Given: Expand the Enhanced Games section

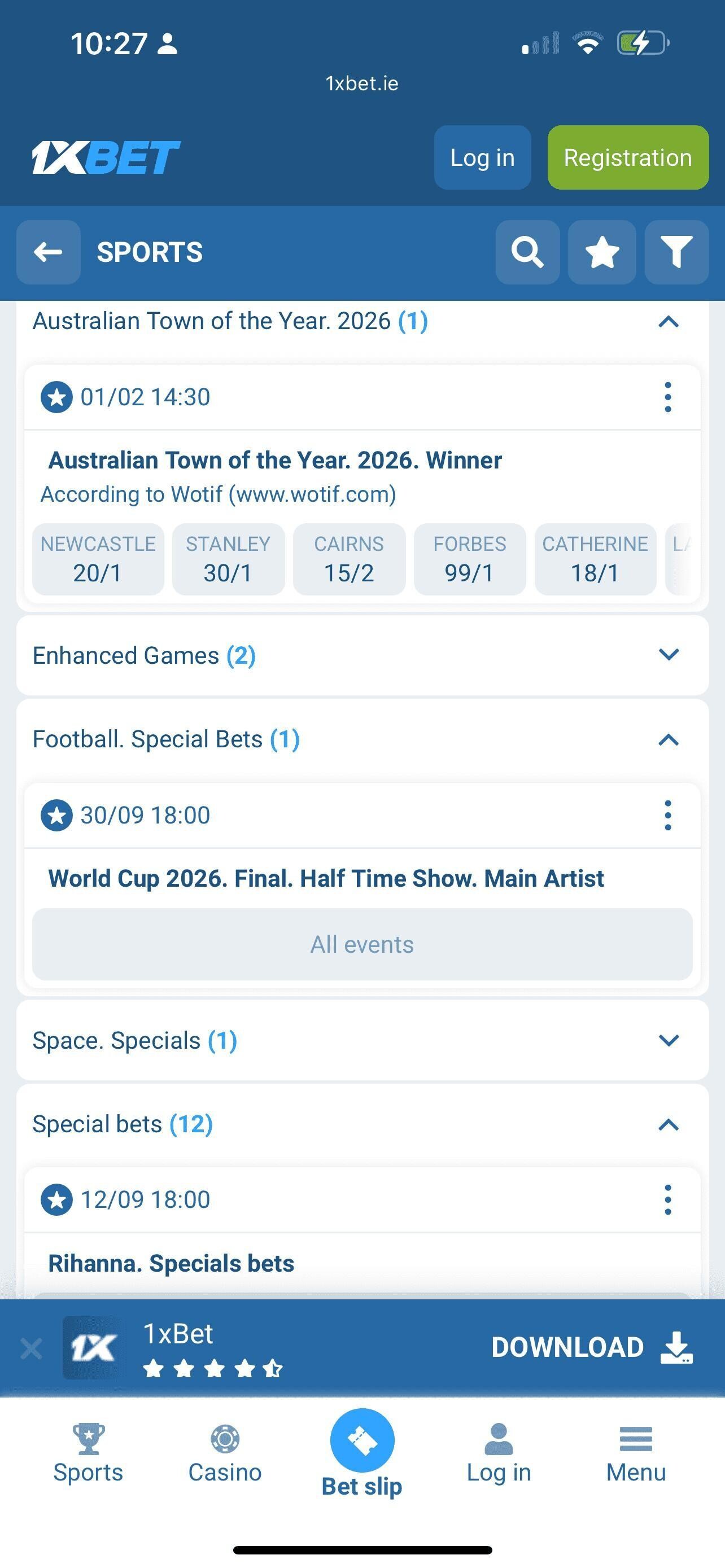Looking at the screenshot, I should [668, 655].
